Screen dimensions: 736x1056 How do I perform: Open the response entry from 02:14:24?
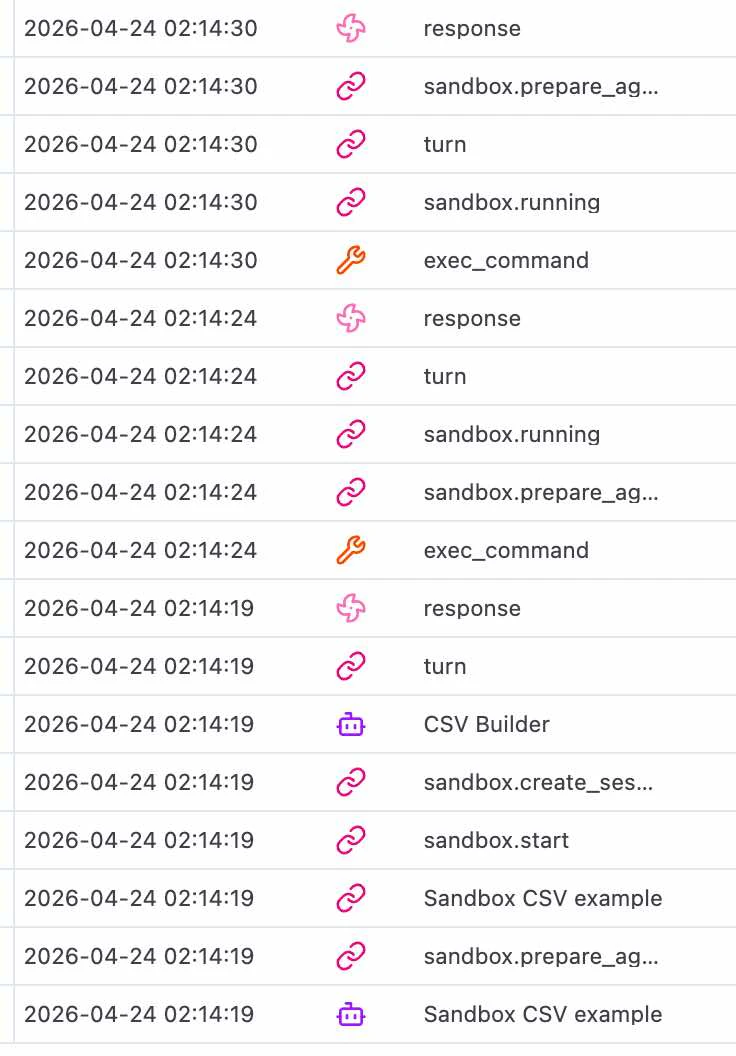(472, 318)
